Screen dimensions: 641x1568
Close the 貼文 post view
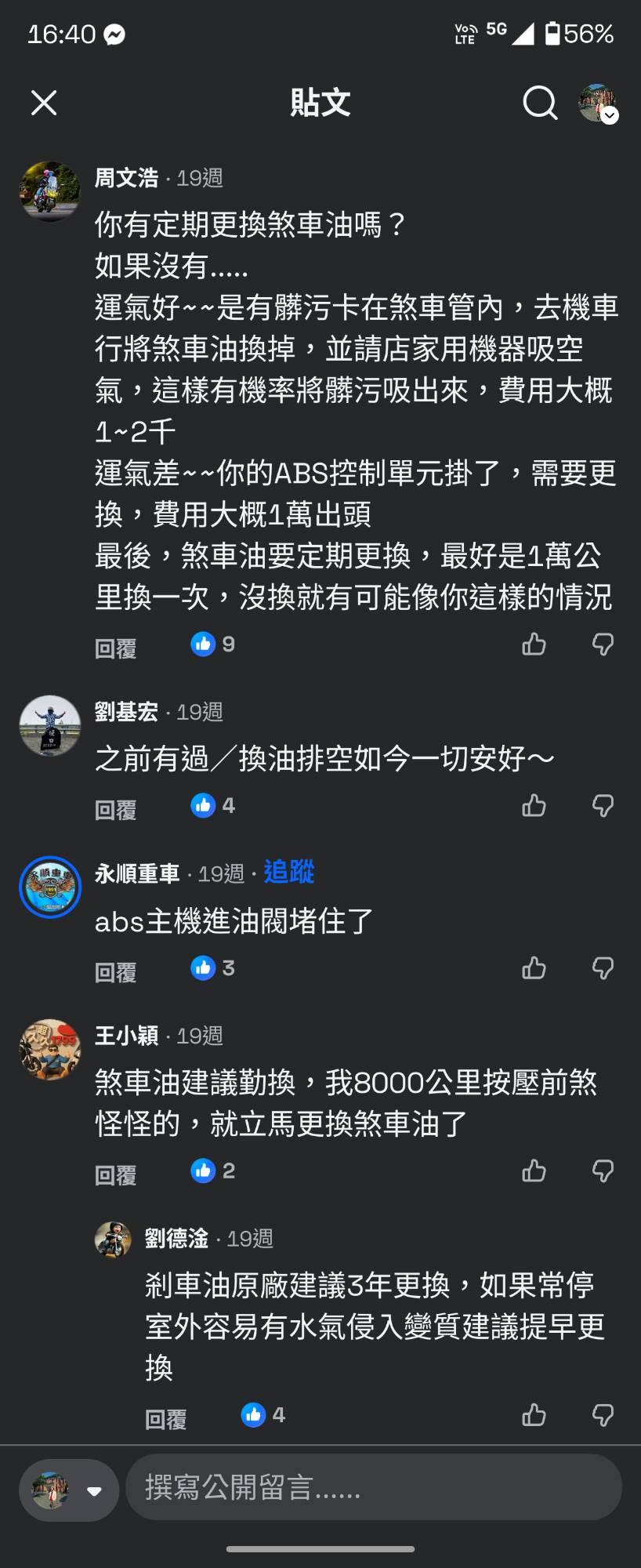pyautogui.click(x=44, y=103)
